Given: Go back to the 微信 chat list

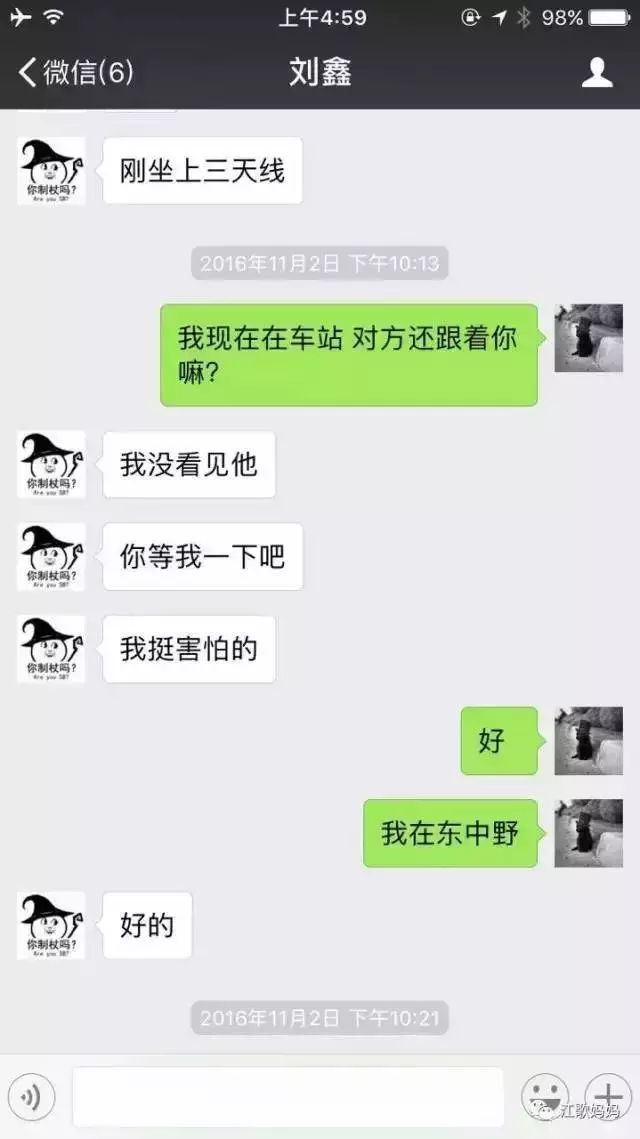Looking at the screenshot, I should (x=75, y=72).
